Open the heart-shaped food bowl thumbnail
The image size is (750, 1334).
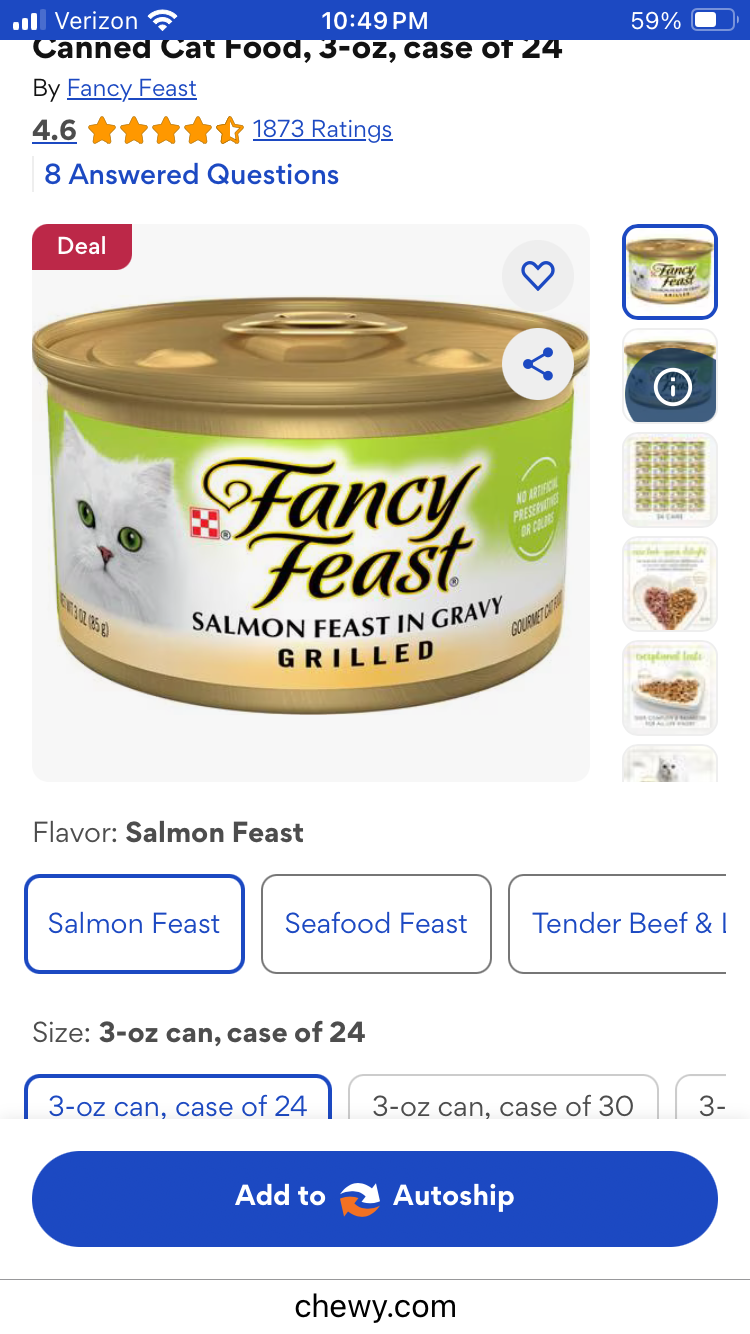pyautogui.click(x=670, y=584)
